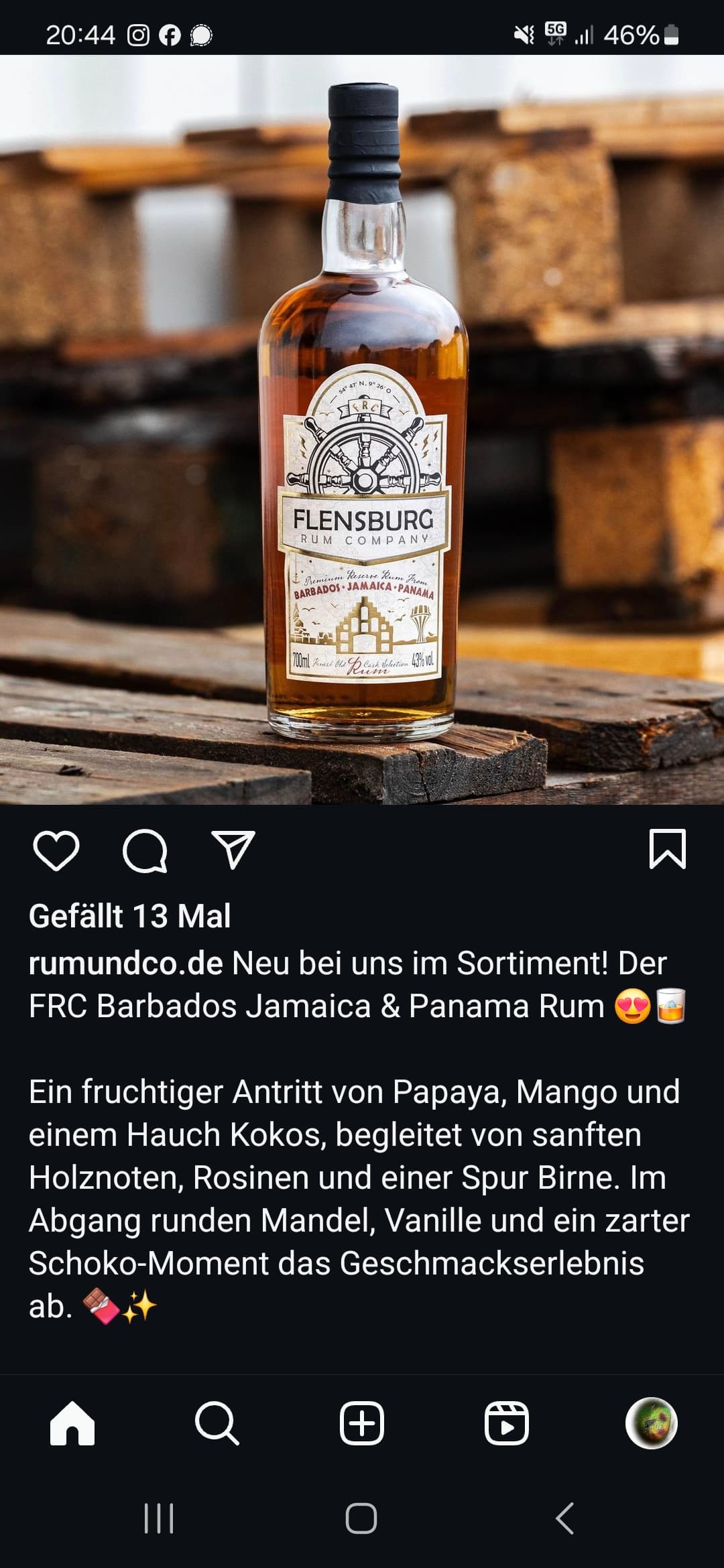The height and width of the screenshot is (1568, 724).
Task: Share the post via the paper plane icon
Action: coord(233,850)
